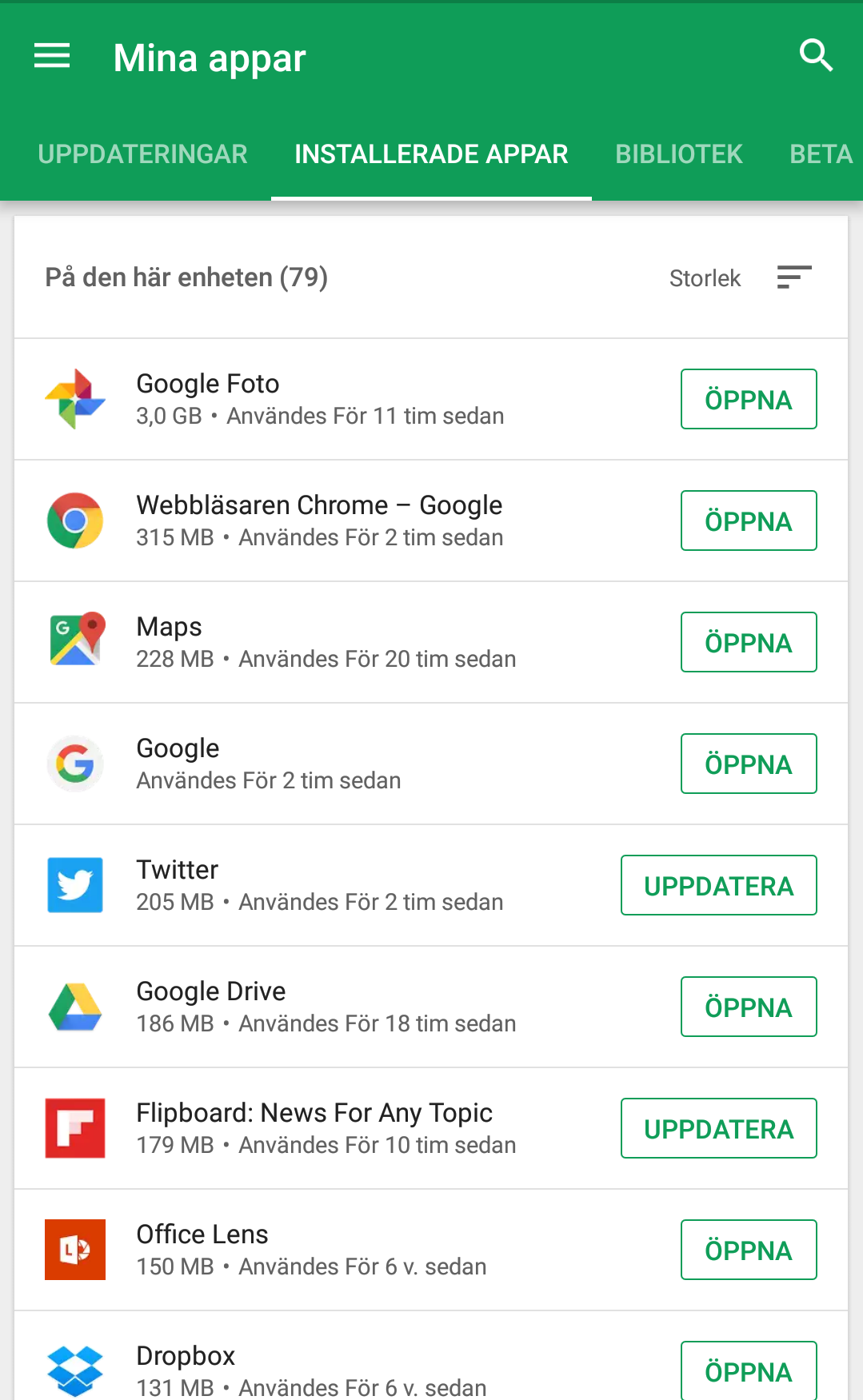Tap Öppna for Webbläsaren Chrome
863x1400 pixels.
coord(749,521)
